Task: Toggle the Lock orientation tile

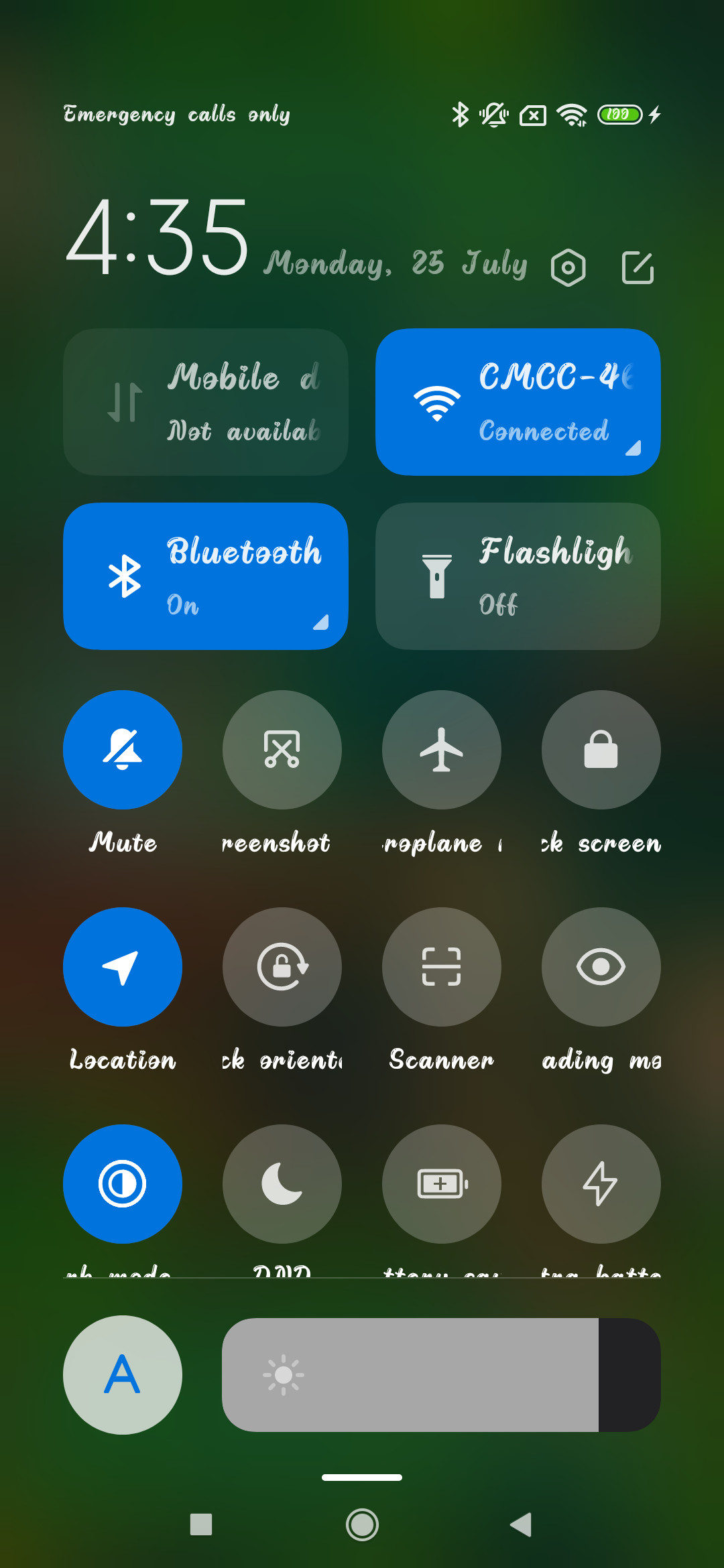Action: coord(282,967)
